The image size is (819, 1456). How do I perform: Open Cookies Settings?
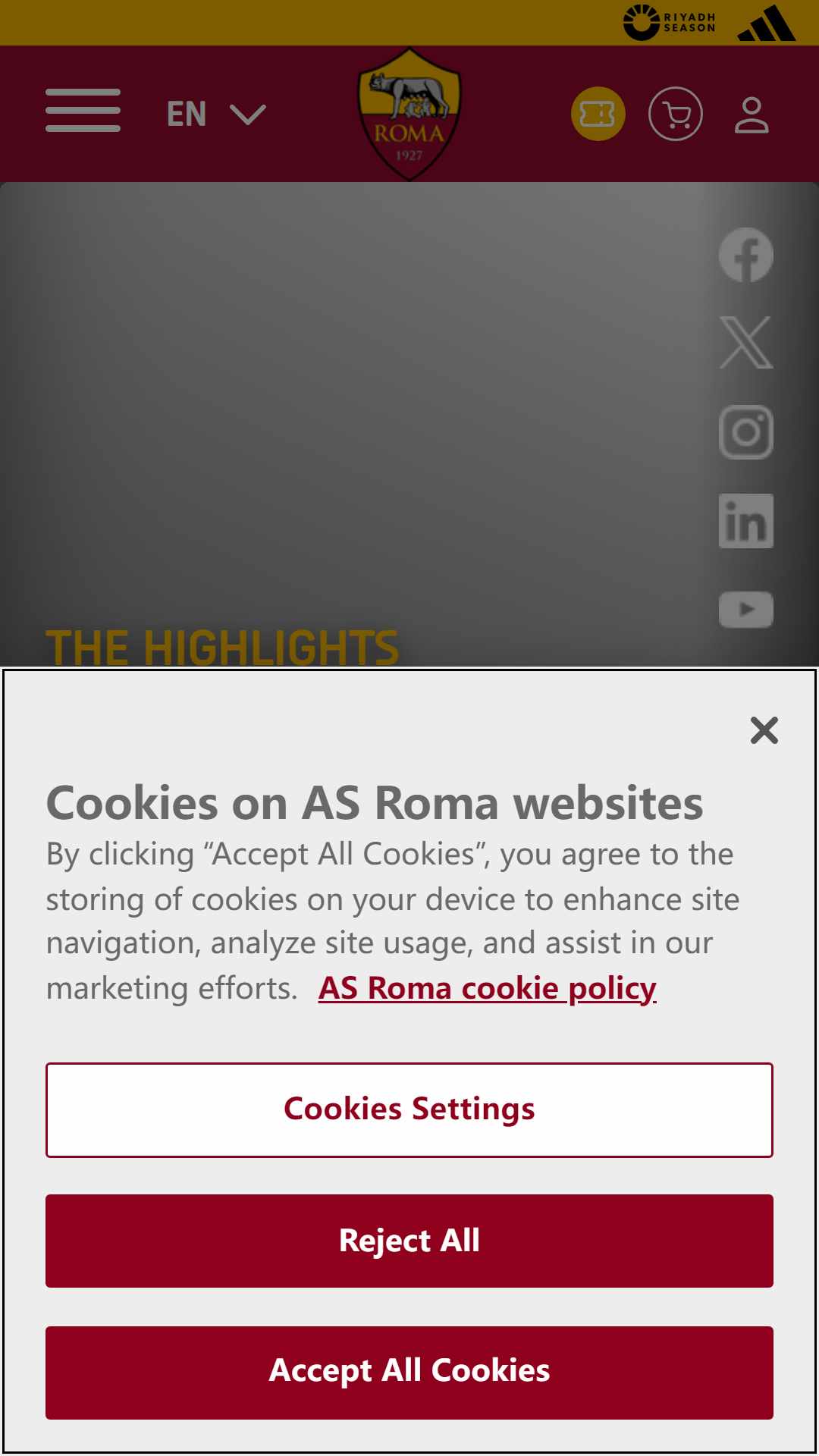[409, 1110]
